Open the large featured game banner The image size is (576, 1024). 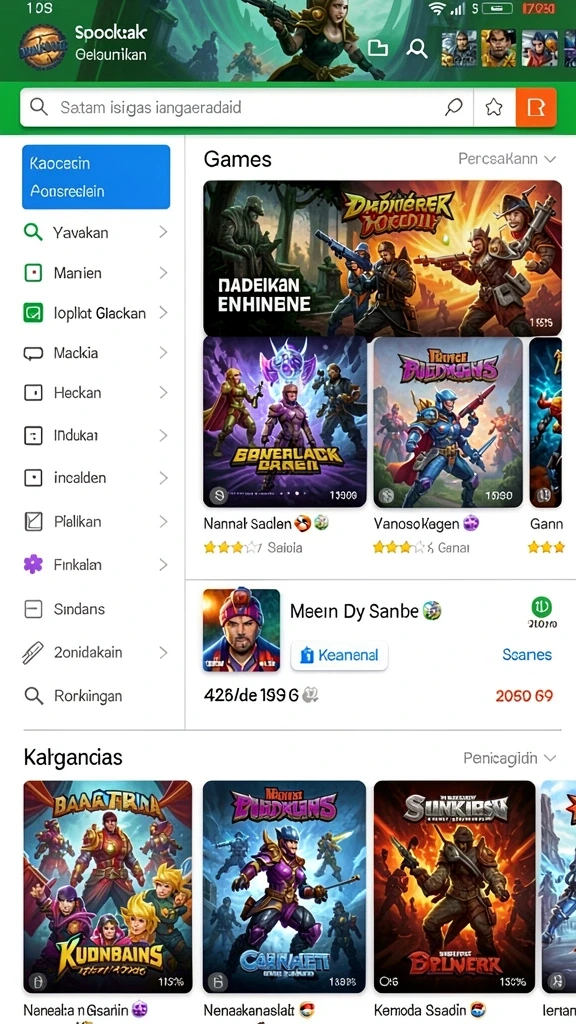point(383,258)
